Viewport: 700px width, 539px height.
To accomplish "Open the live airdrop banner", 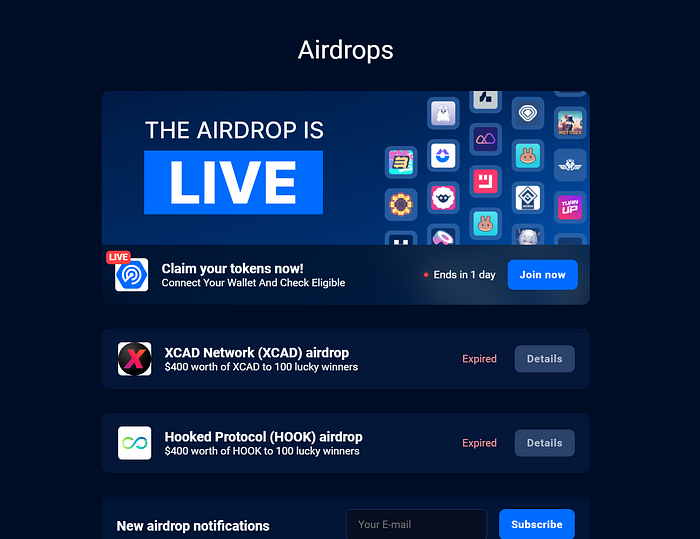I will tap(345, 168).
